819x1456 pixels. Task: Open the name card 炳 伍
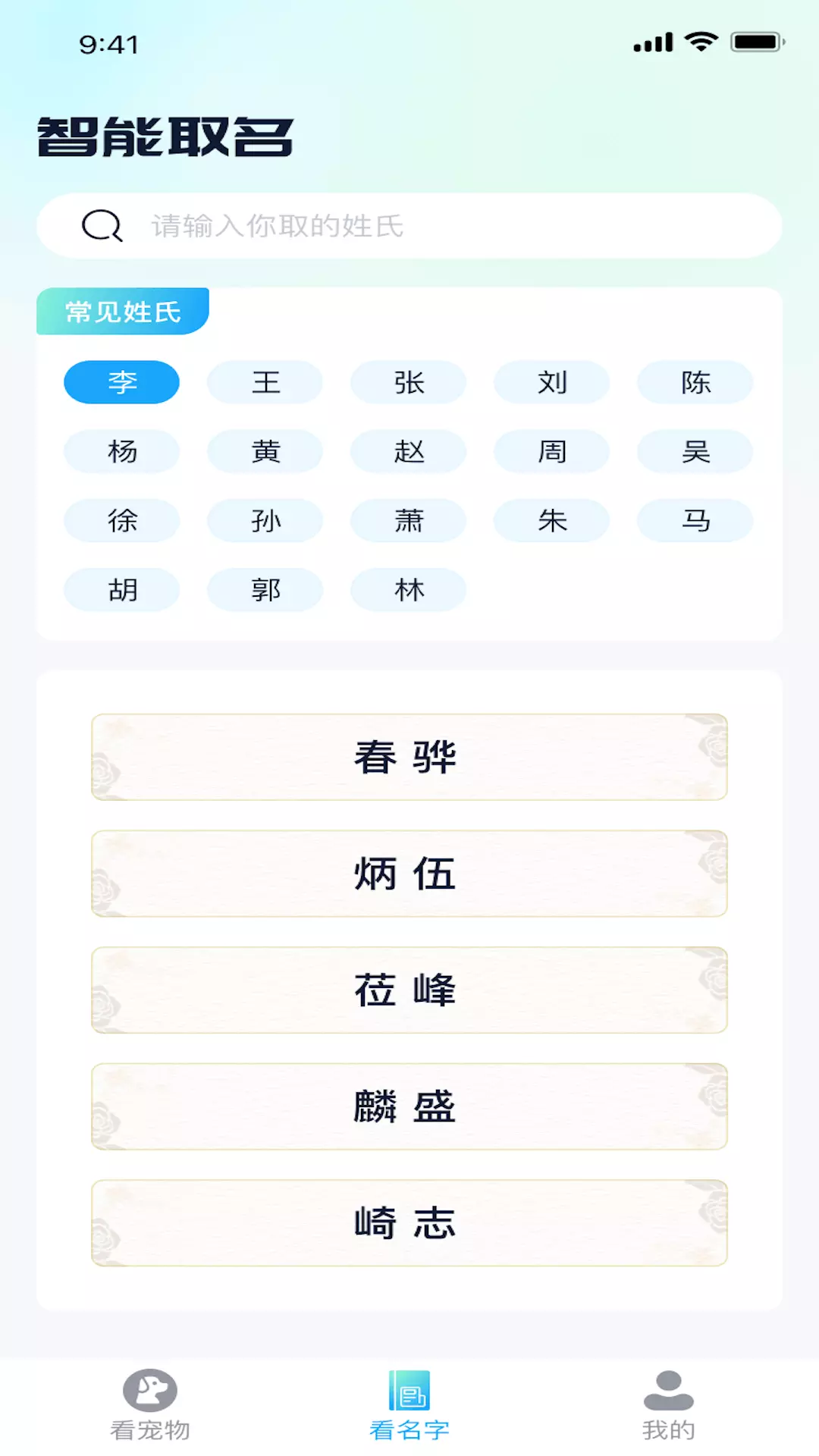pos(409,874)
